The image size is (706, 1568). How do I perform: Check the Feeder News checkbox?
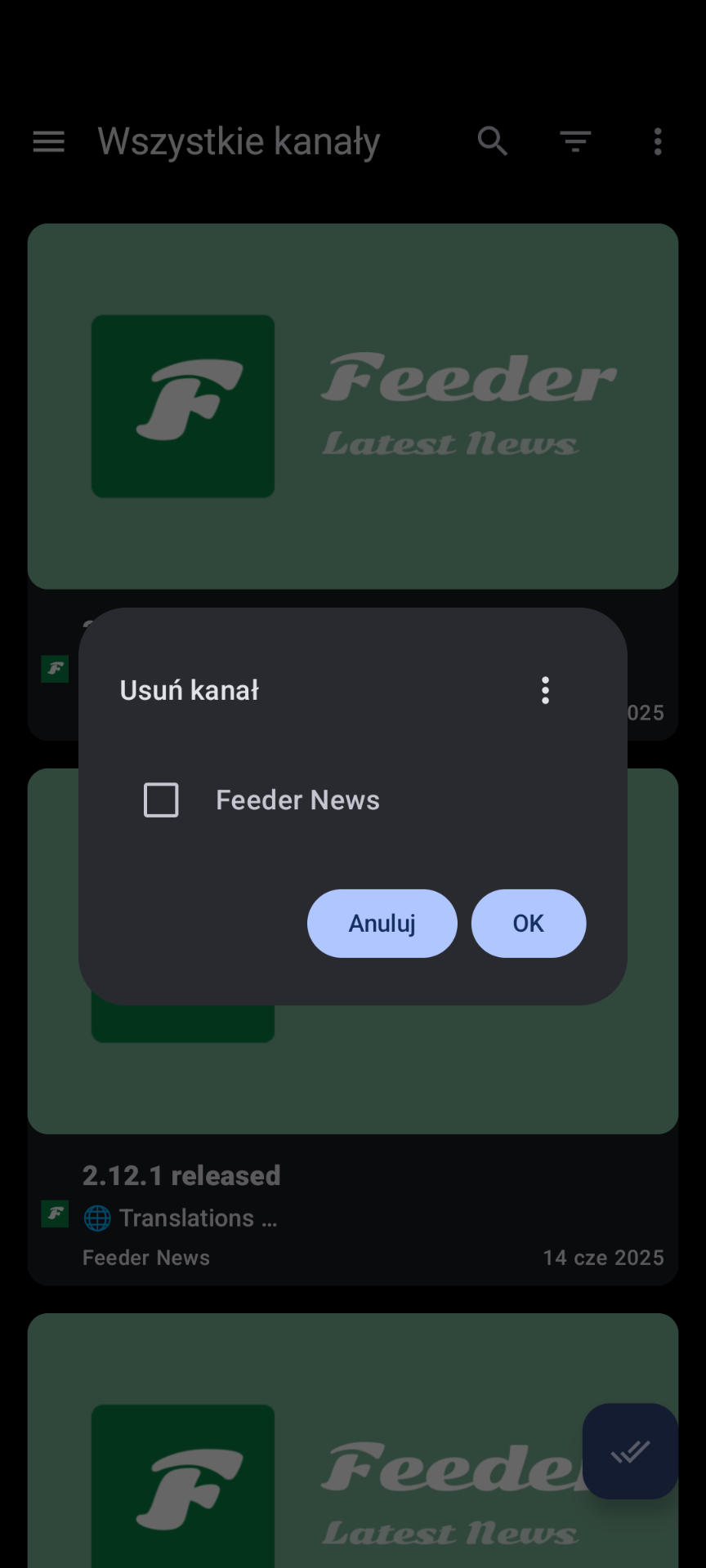pyautogui.click(x=161, y=800)
